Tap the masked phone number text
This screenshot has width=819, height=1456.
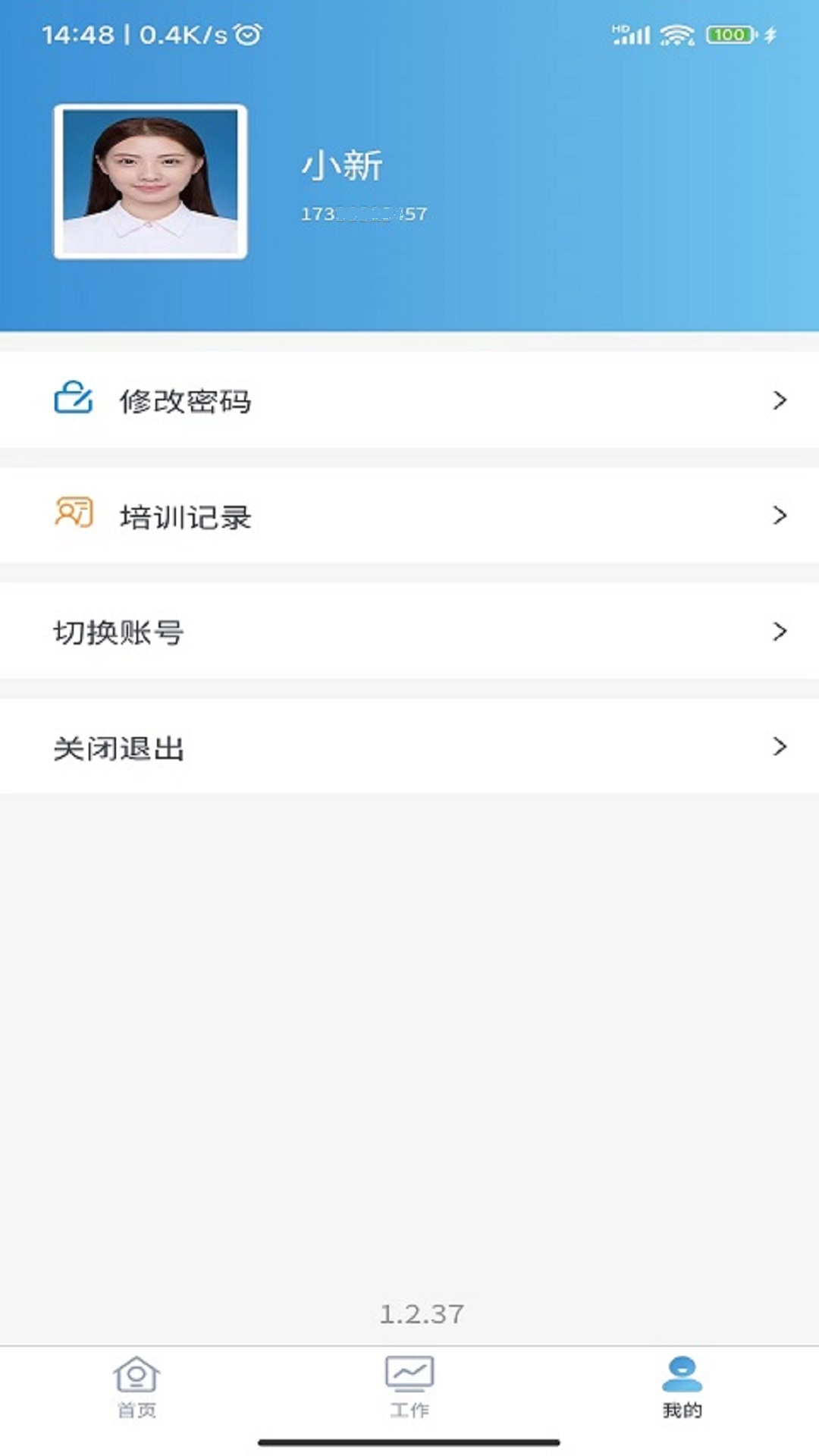pyautogui.click(x=364, y=214)
